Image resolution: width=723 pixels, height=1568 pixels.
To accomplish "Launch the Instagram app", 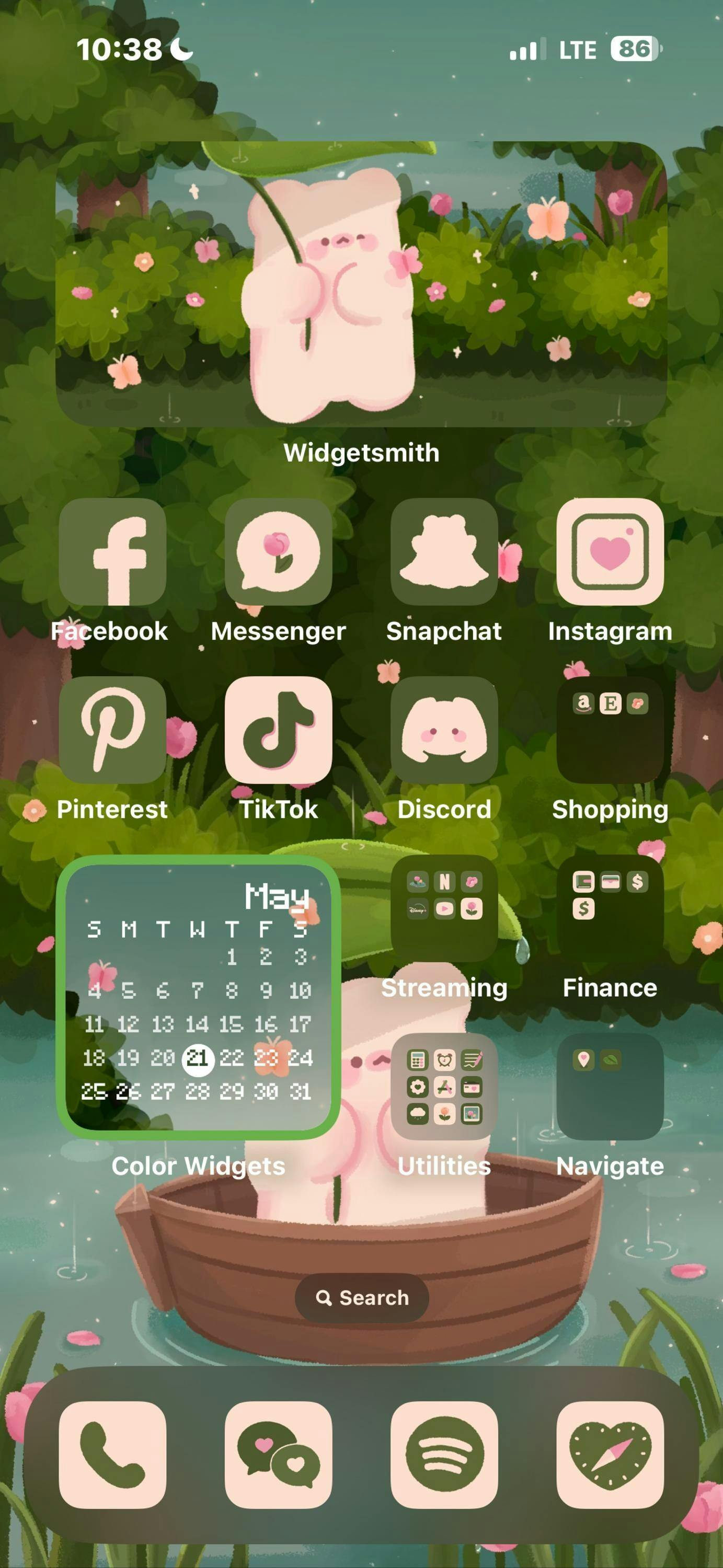I will 610,551.
